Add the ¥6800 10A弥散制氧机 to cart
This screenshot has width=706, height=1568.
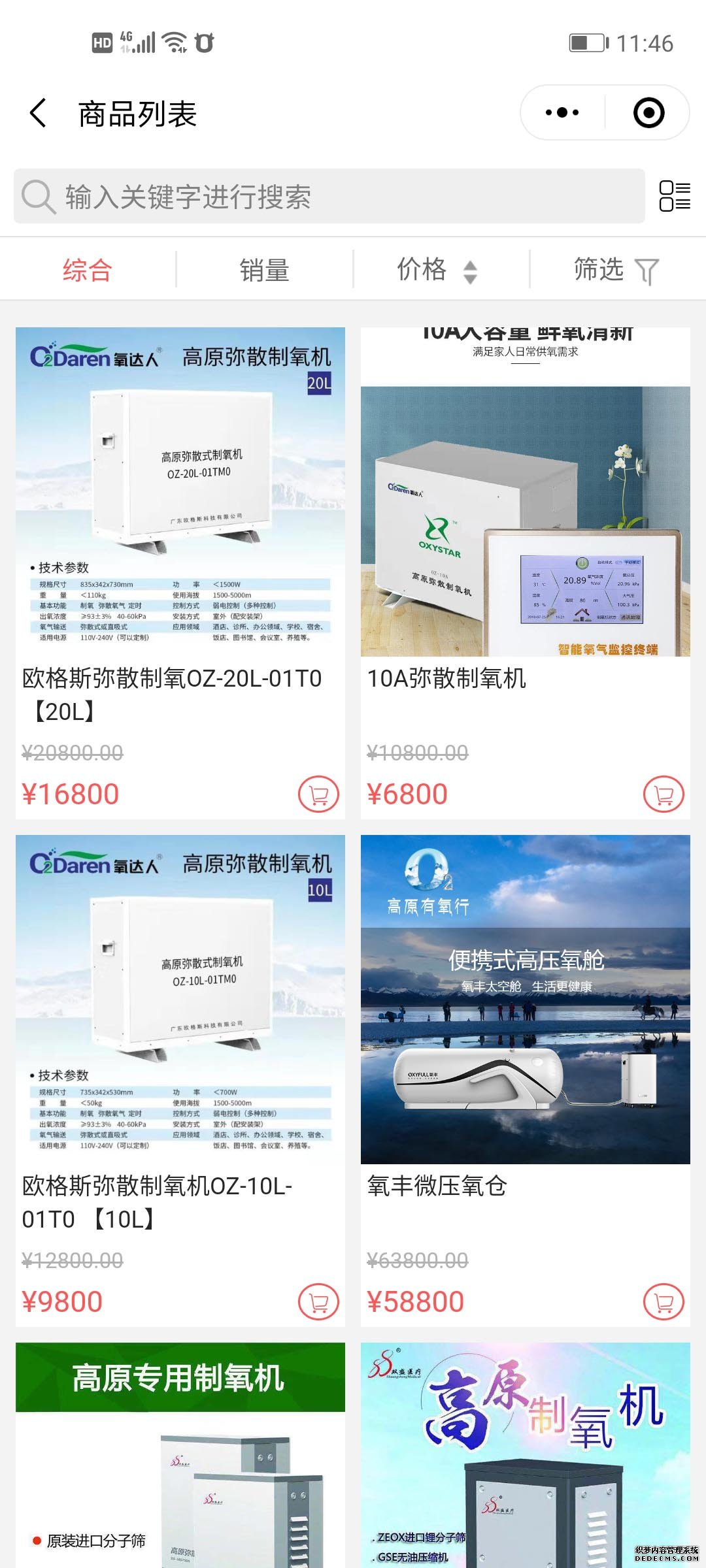click(664, 794)
